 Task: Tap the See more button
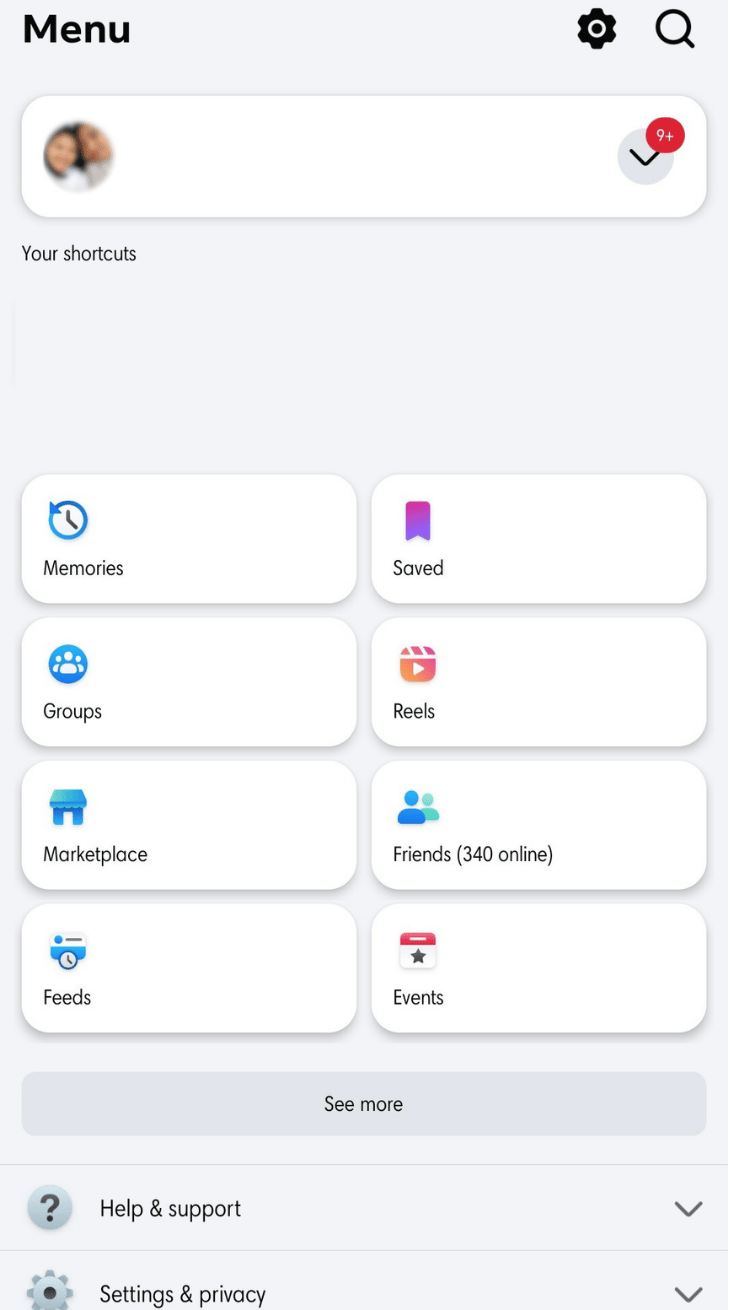[364, 1104]
